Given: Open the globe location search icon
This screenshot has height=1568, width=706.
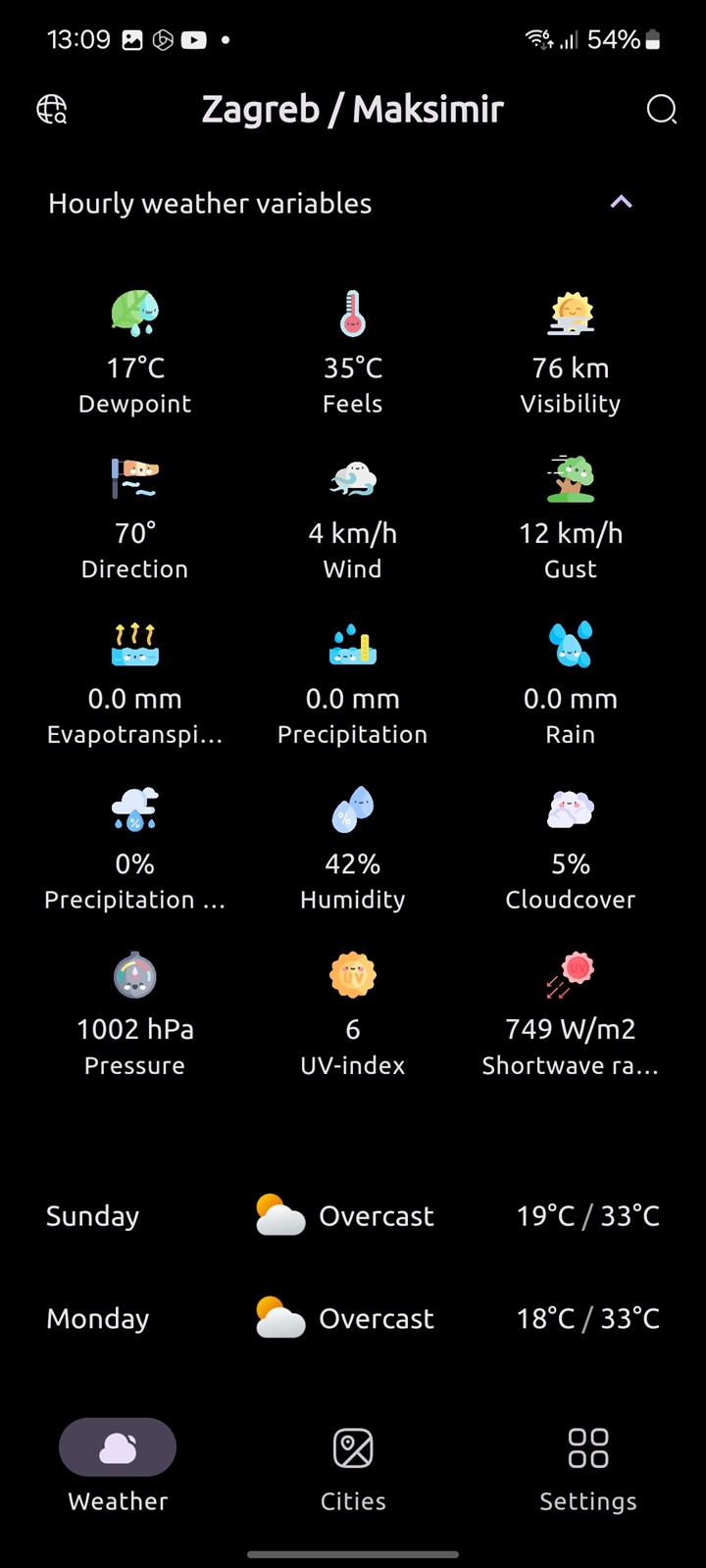Looking at the screenshot, I should 52,109.
